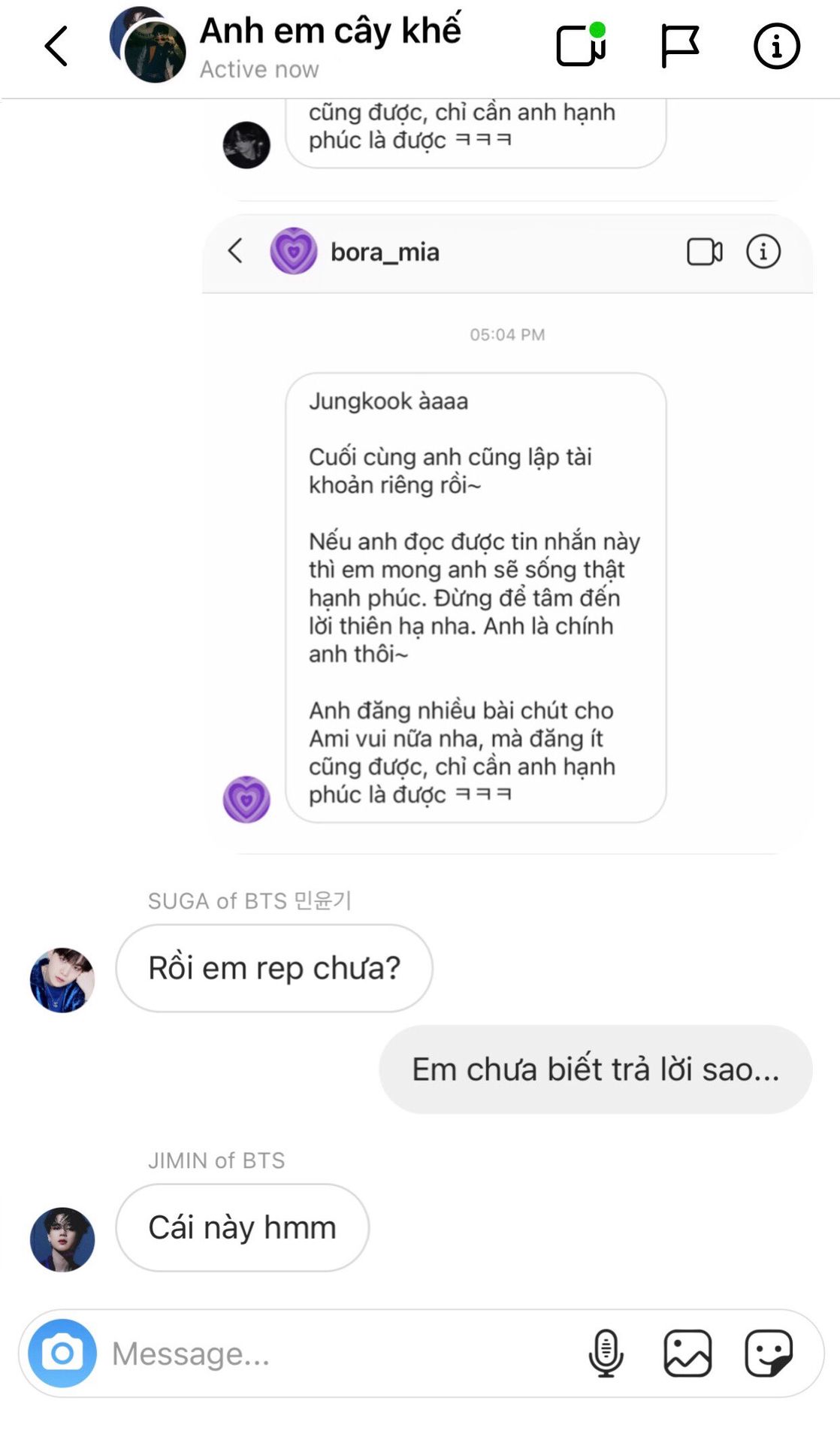
Task: Go back from the Anh em cây khế chat
Action: [x=57, y=47]
